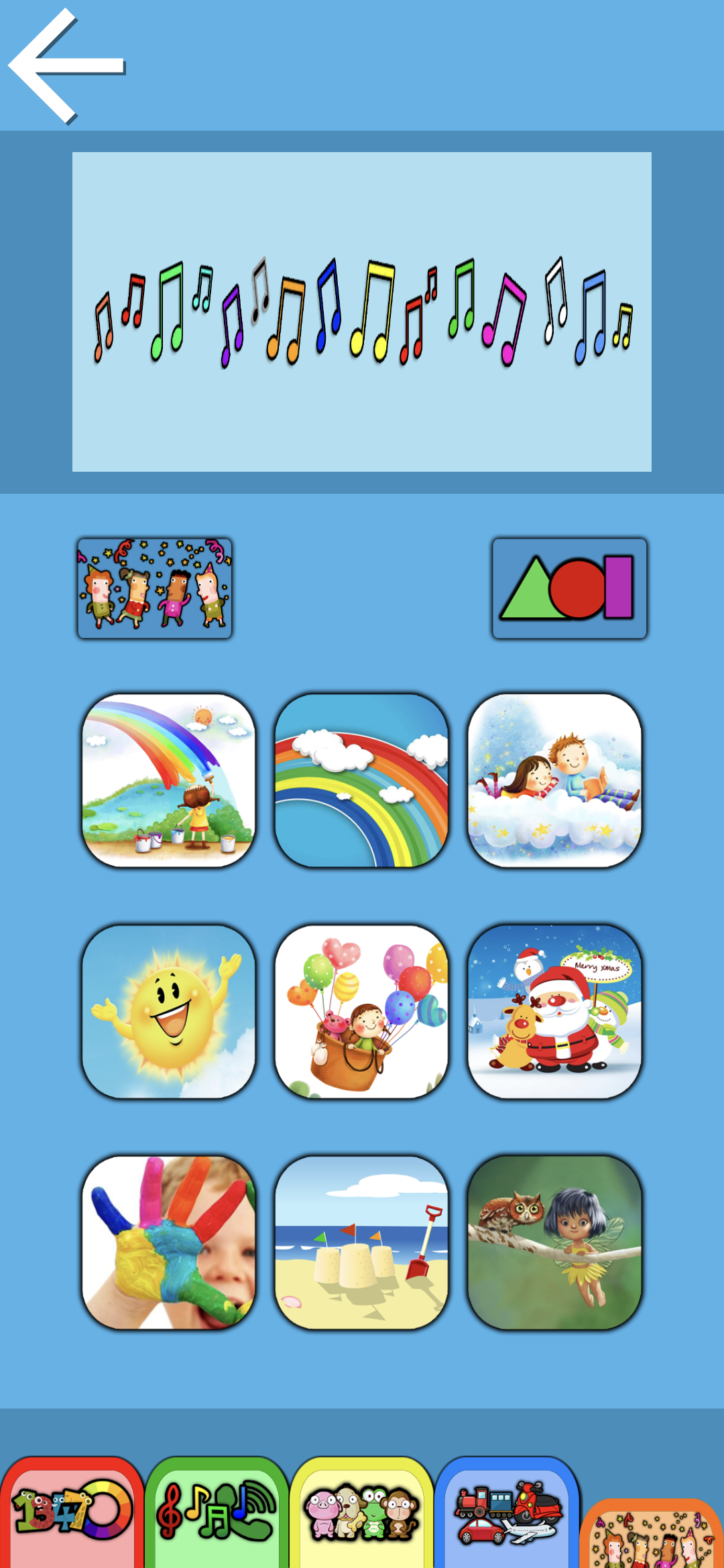Image resolution: width=724 pixels, height=1568 pixels.
Task: Switch to the yellow animals tab
Action: pyautogui.click(x=361, y=1514)
